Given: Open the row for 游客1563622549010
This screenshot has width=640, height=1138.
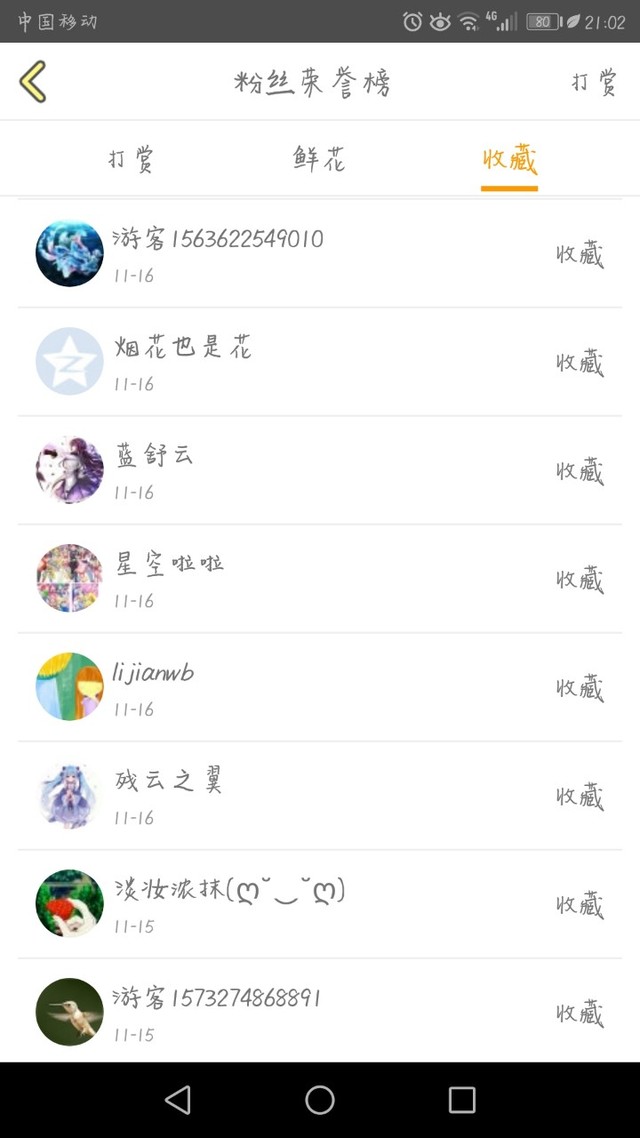Looking at the screenshot, I should 320,254.
